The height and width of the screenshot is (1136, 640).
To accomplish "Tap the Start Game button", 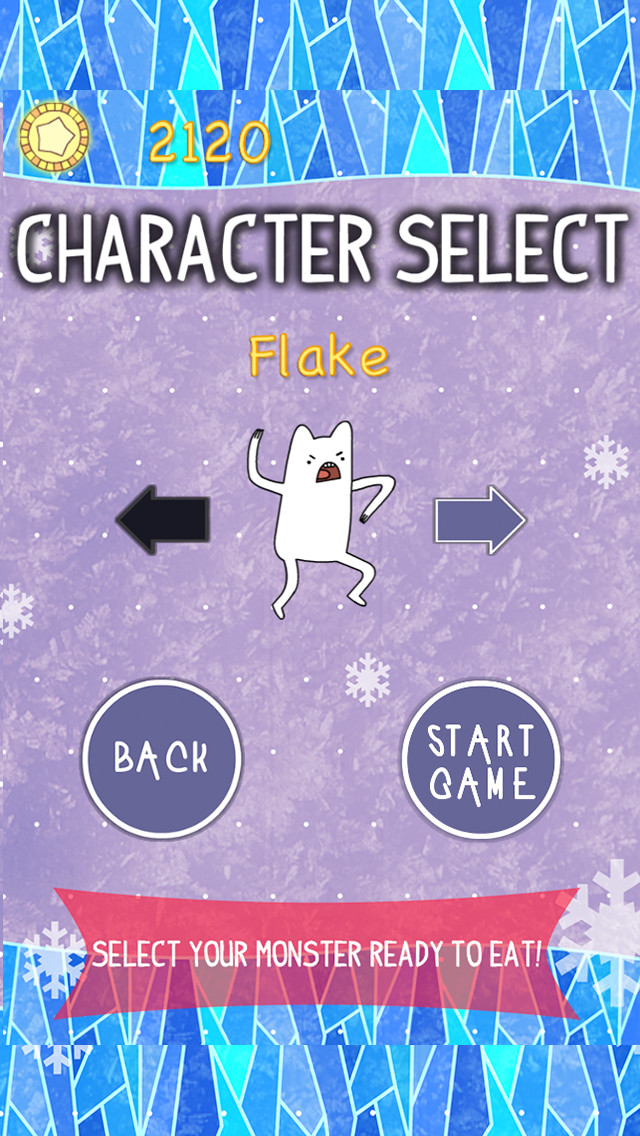I will [481, 759].
